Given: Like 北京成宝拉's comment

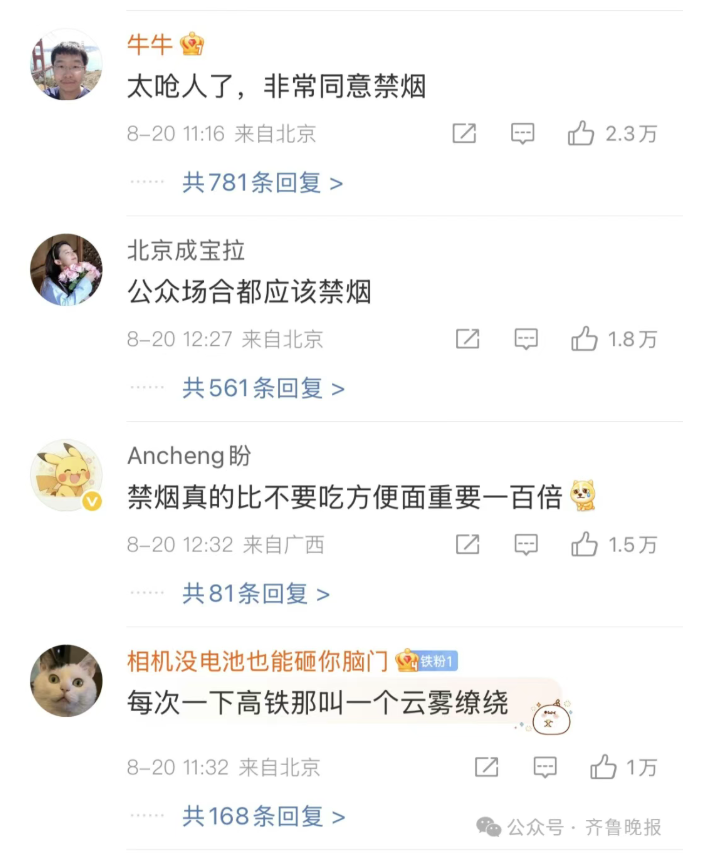Looking at the screenshot, I should pyautogui.click(x=584, y=340).
